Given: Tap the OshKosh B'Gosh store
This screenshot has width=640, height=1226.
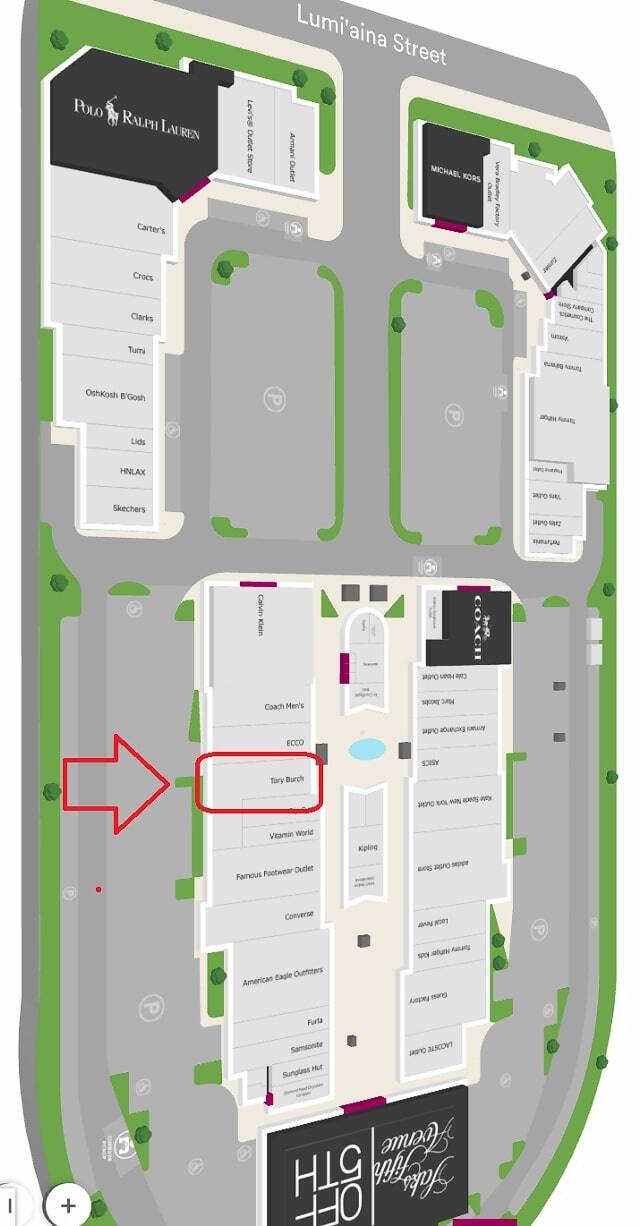Looking at the screenshot, I should coord(115,396).
